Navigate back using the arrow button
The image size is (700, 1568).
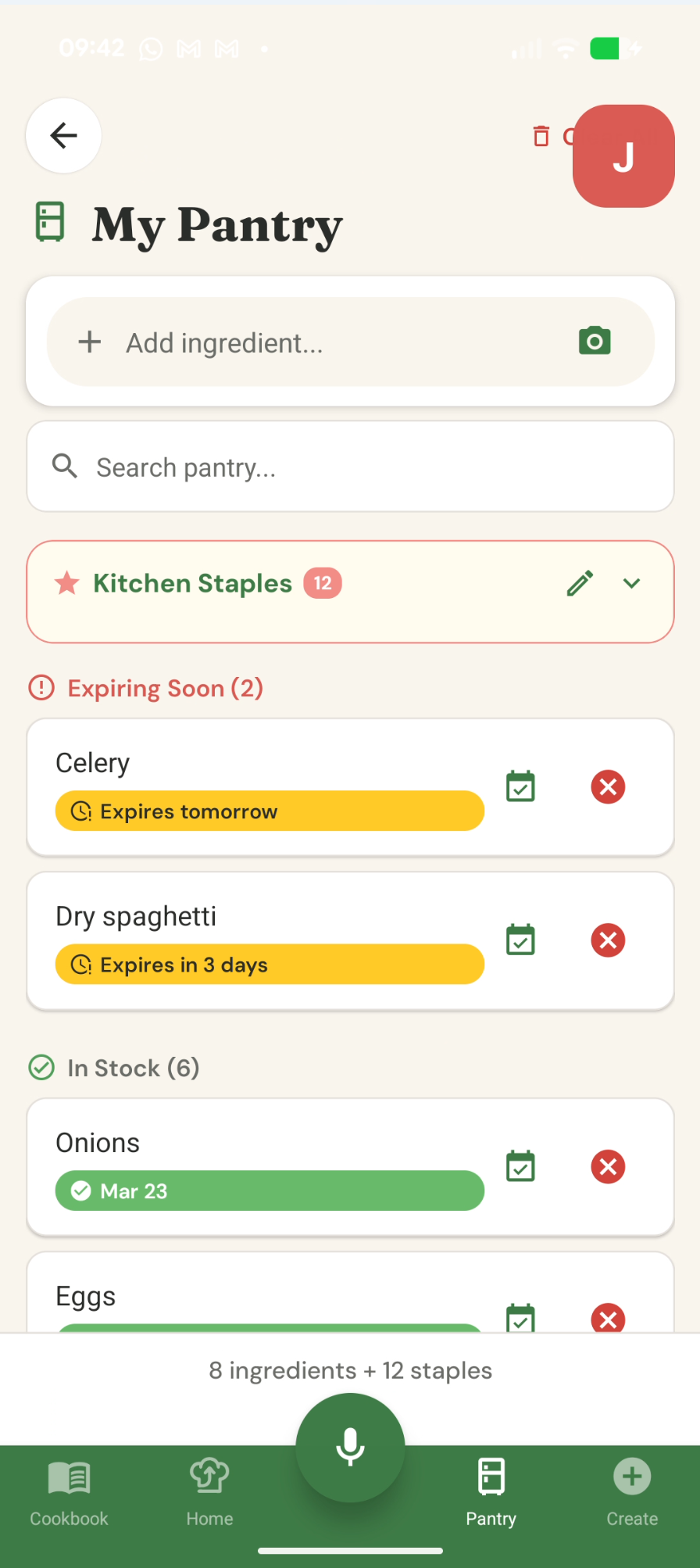coord(63,135)
